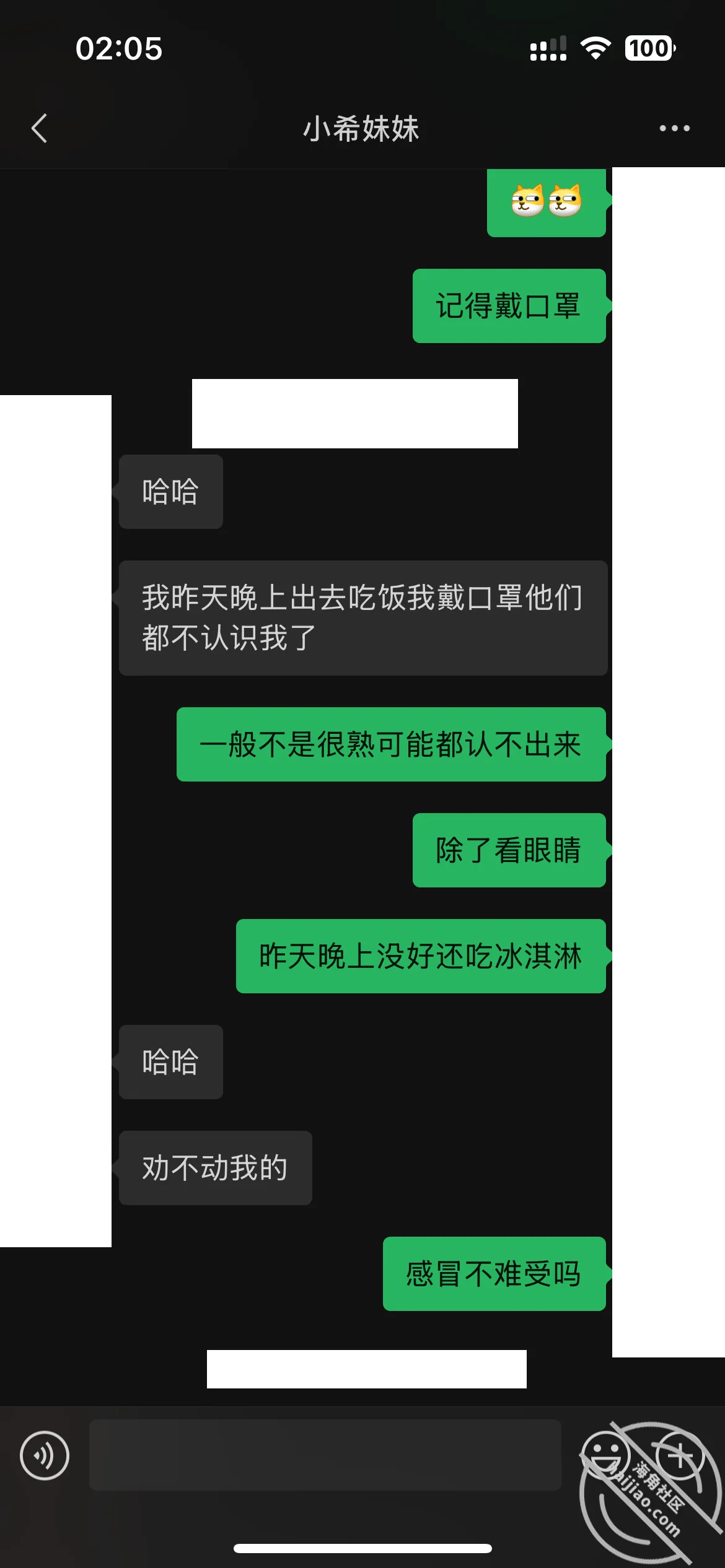725x1568 pixels.
Task: Focus the message text field
Action: tap(325, 1455)
